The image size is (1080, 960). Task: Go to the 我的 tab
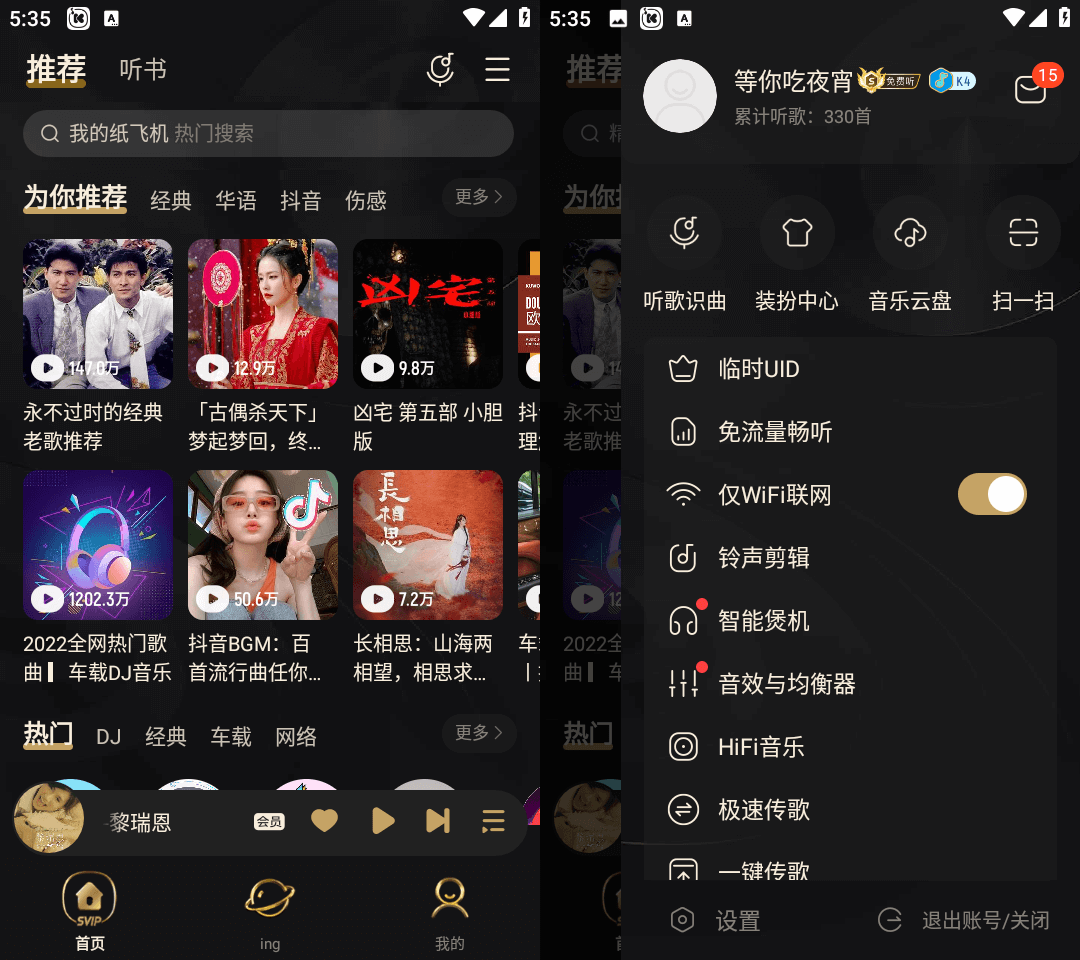point(449,910)
